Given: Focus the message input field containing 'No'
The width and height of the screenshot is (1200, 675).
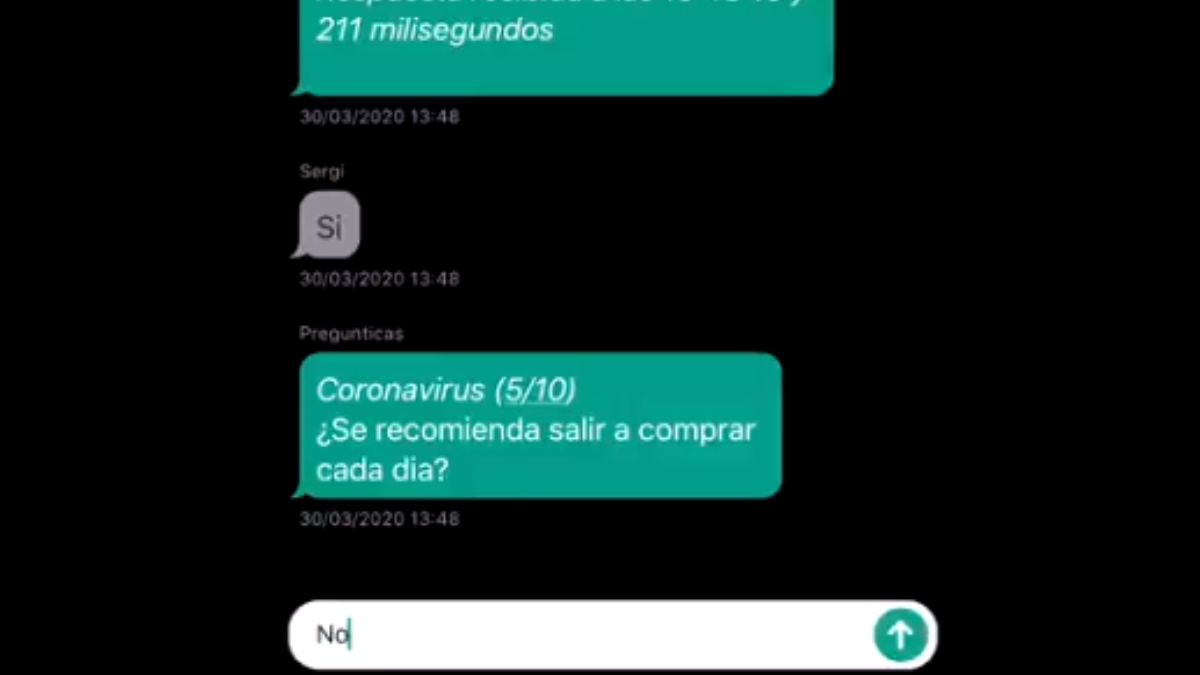Looking at the screenshot, I should [x=580, y=634].
